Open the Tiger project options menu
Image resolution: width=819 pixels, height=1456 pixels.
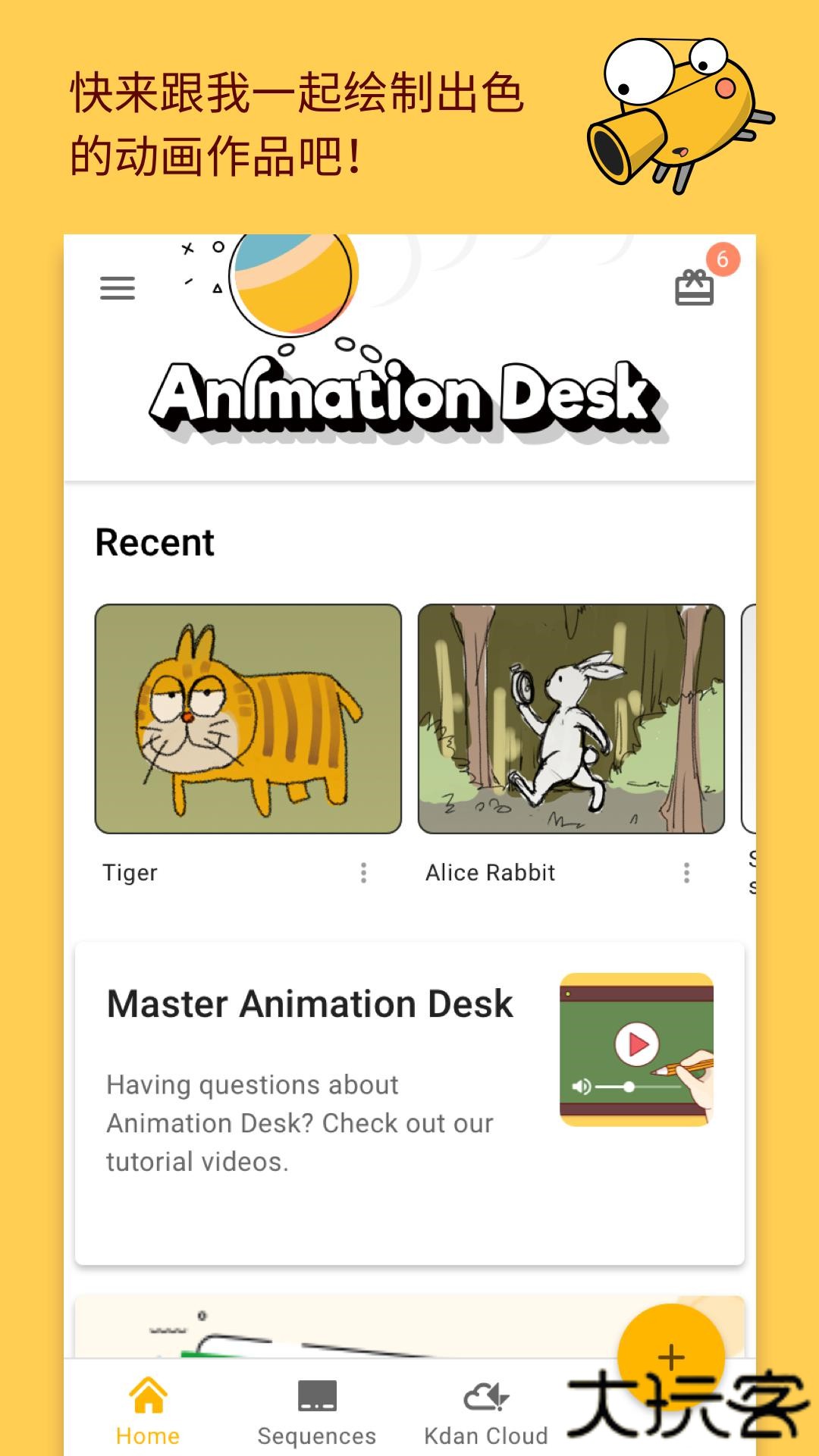pos(363,873)
